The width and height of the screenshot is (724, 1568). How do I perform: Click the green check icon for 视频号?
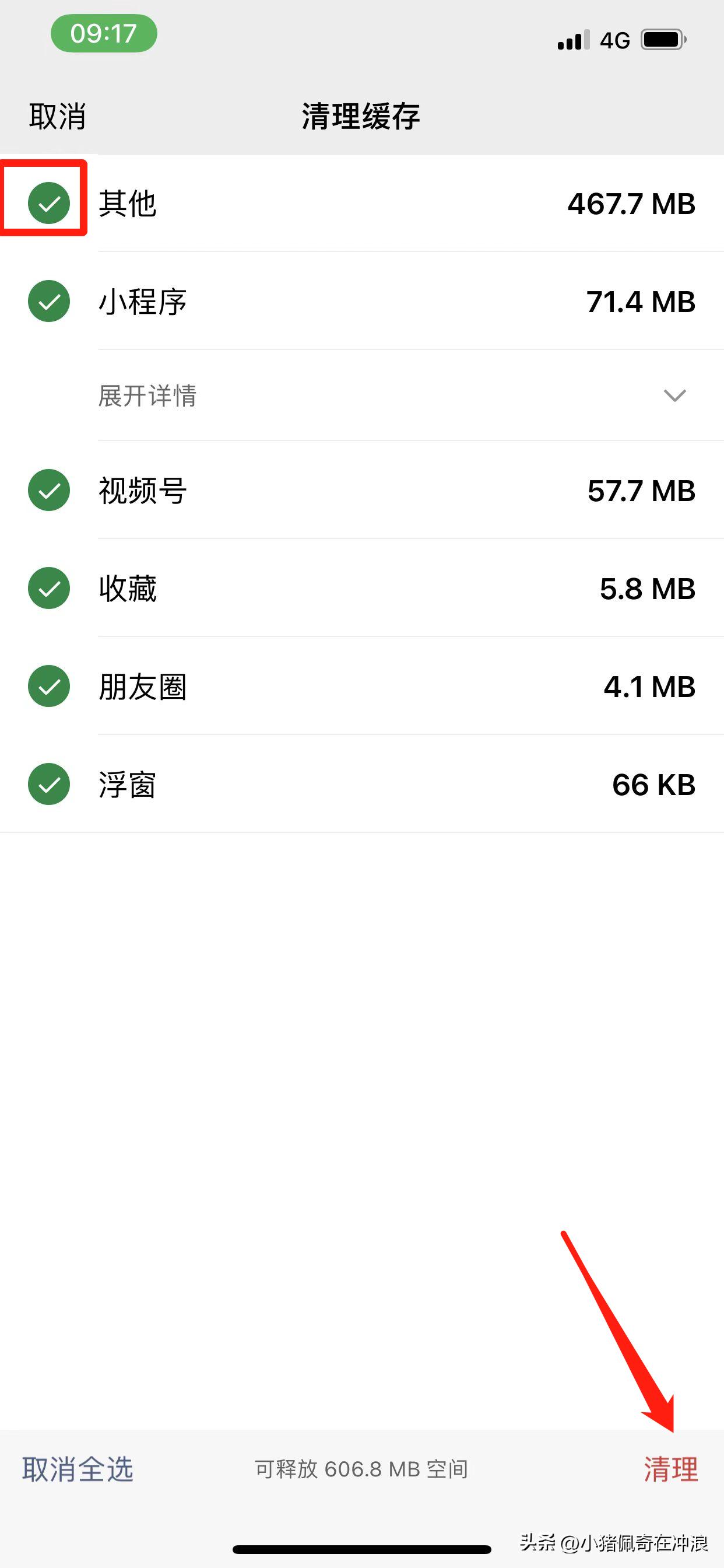coord(48,490)
